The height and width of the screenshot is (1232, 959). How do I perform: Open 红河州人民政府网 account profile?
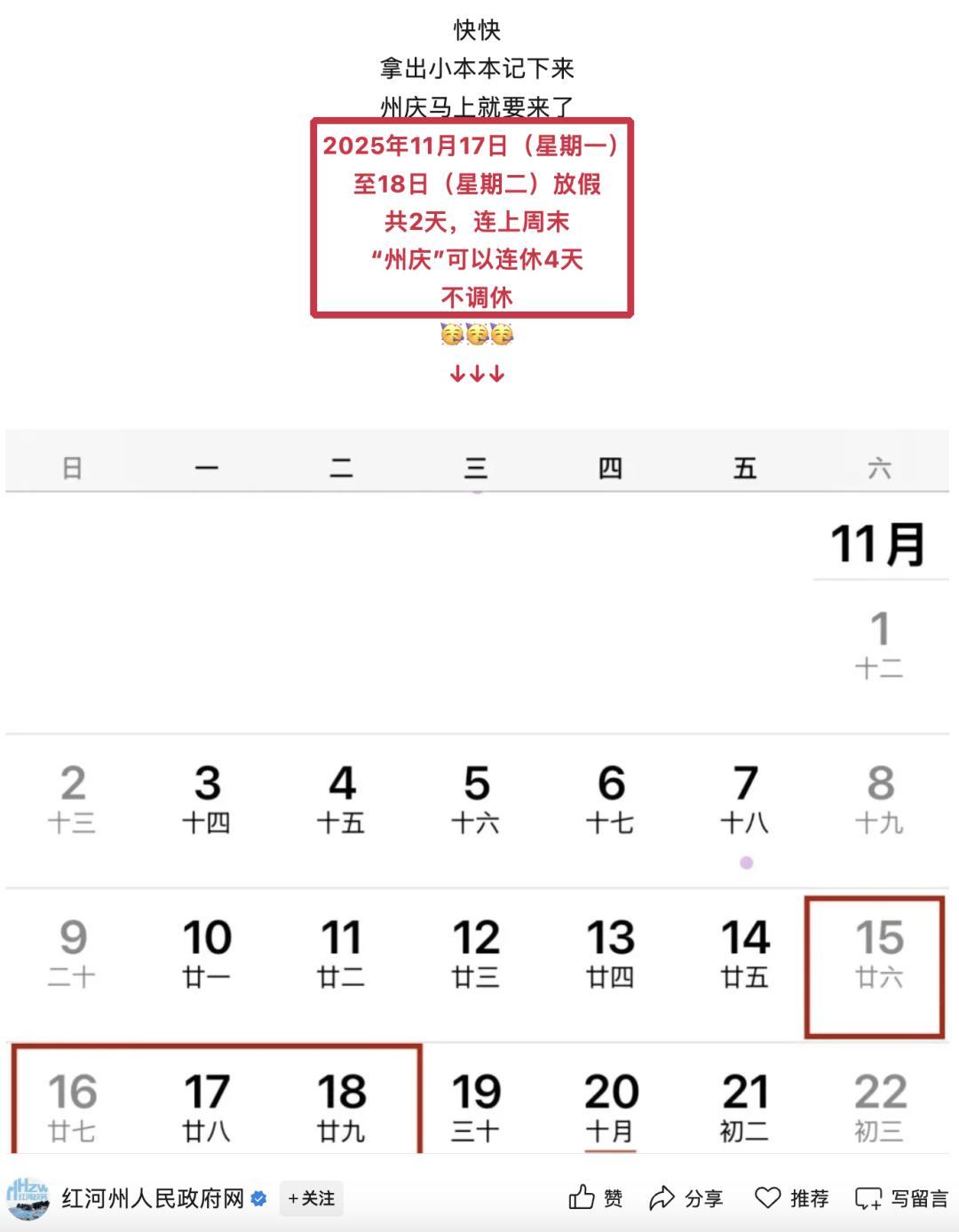pos(153,1199)
